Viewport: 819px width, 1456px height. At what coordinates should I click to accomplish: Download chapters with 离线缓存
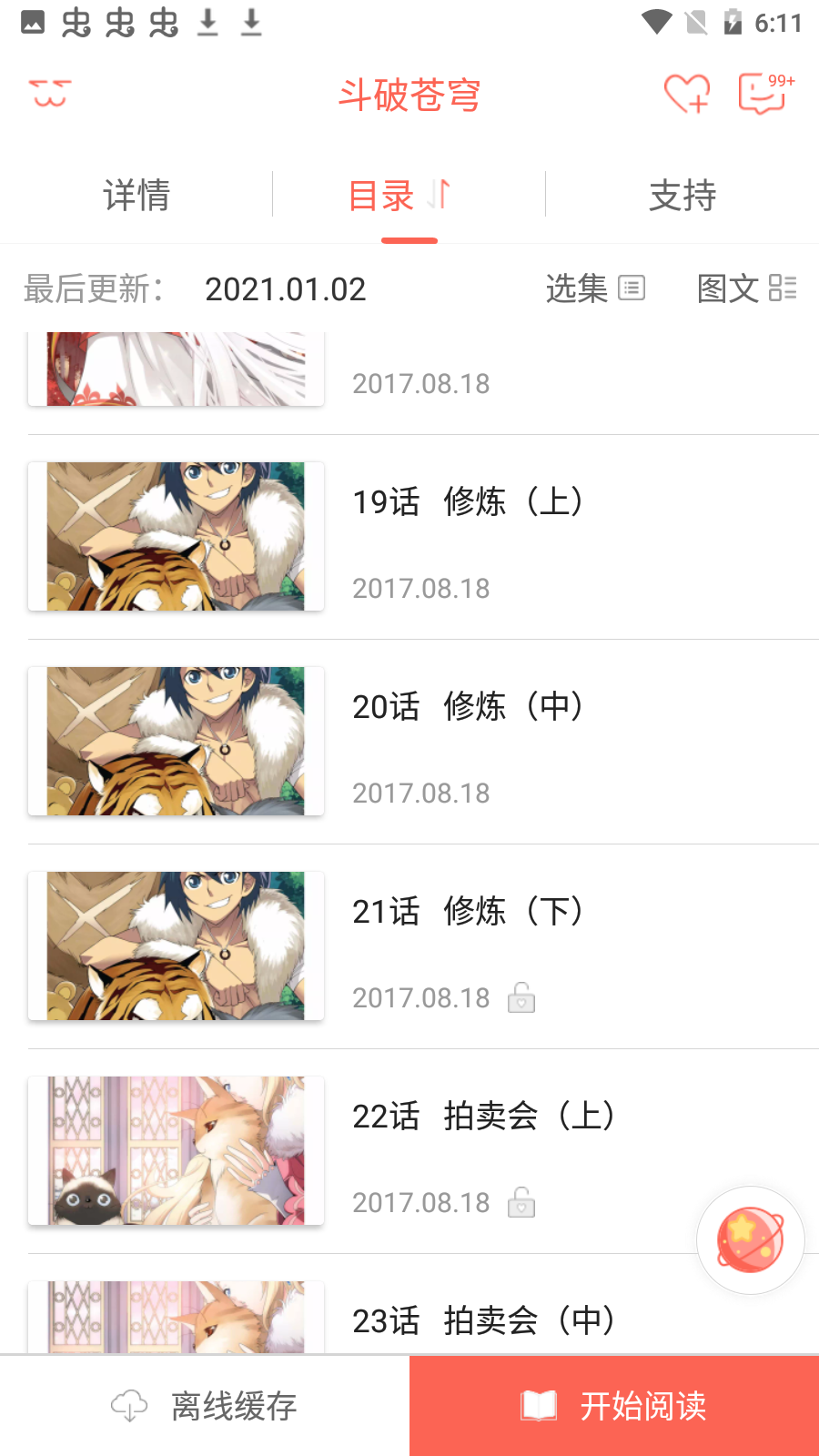205,1406
